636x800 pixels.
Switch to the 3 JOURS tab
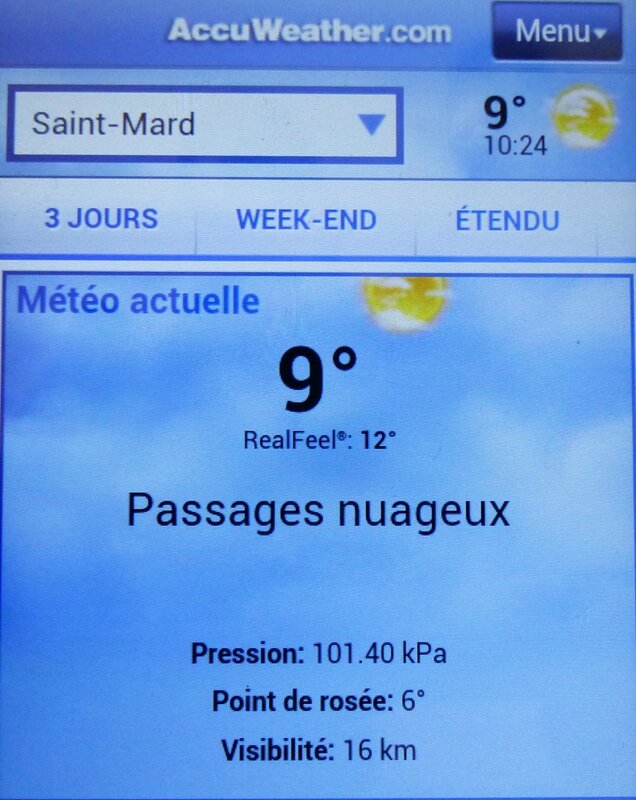(x=100, y=219)
